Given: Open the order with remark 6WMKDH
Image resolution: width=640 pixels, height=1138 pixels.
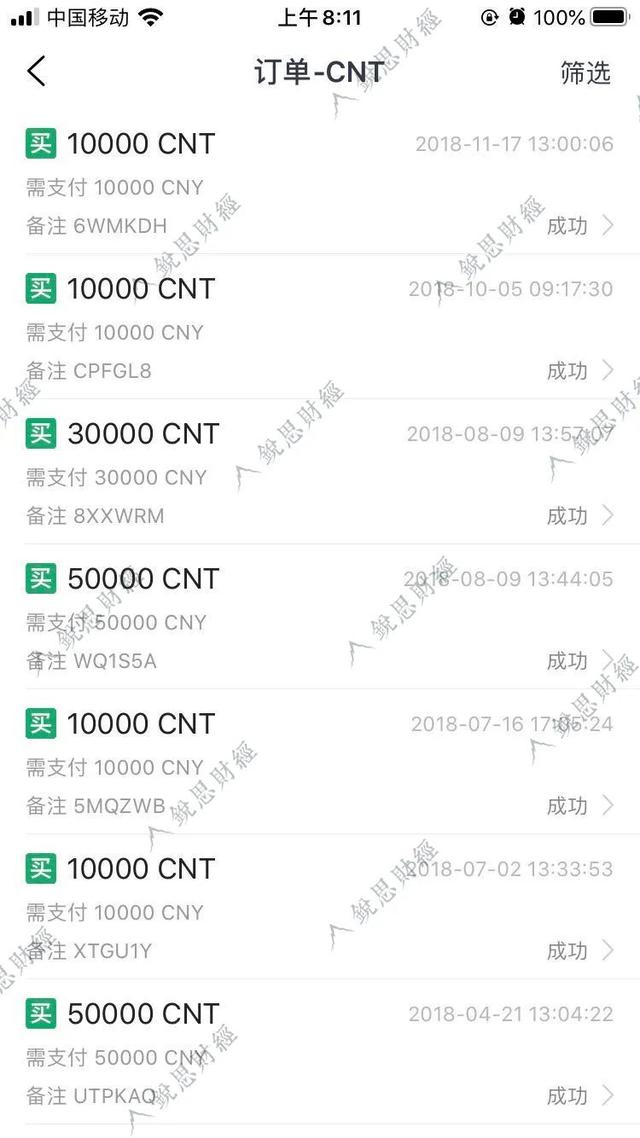Looking at the screenshot, I should 320,181.
